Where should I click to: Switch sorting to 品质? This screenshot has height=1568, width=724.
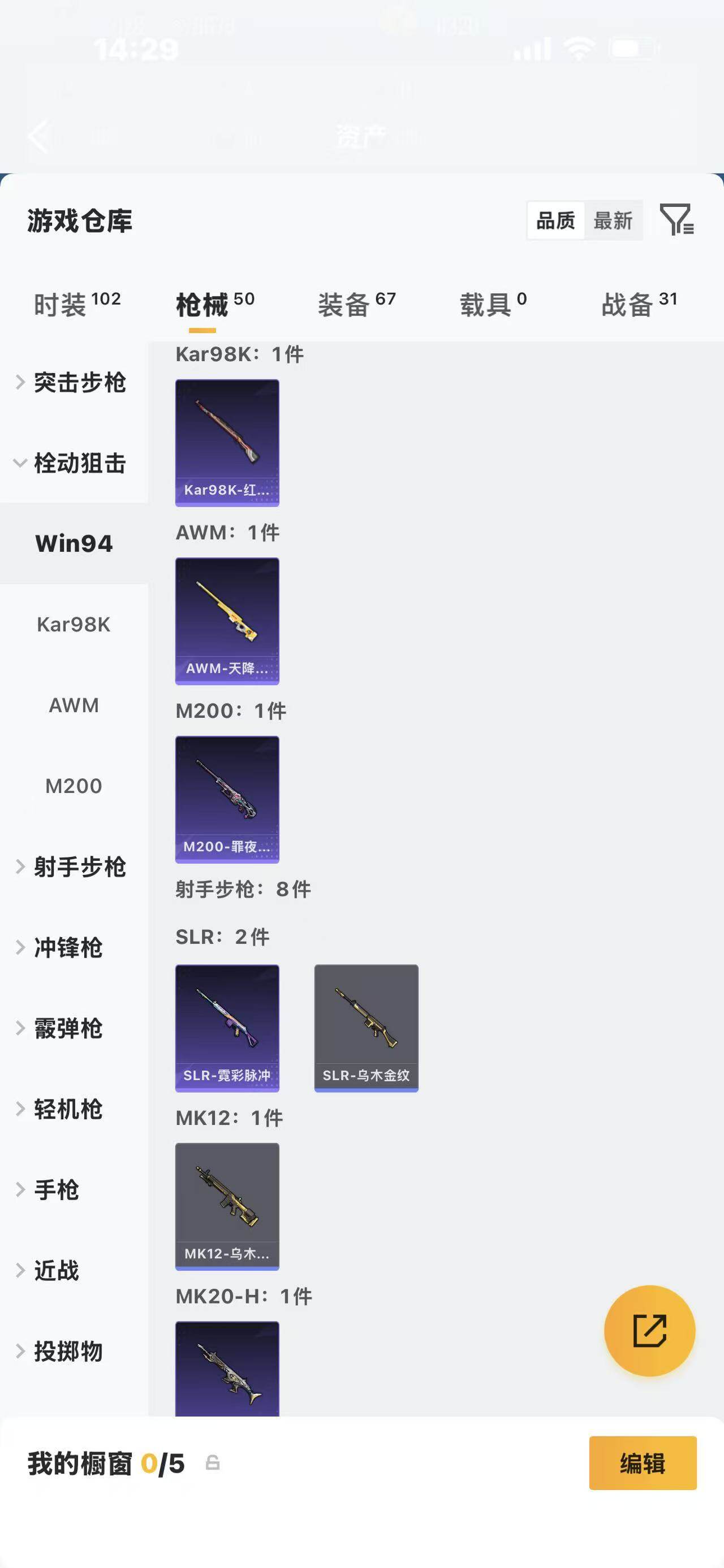[555, 220]
